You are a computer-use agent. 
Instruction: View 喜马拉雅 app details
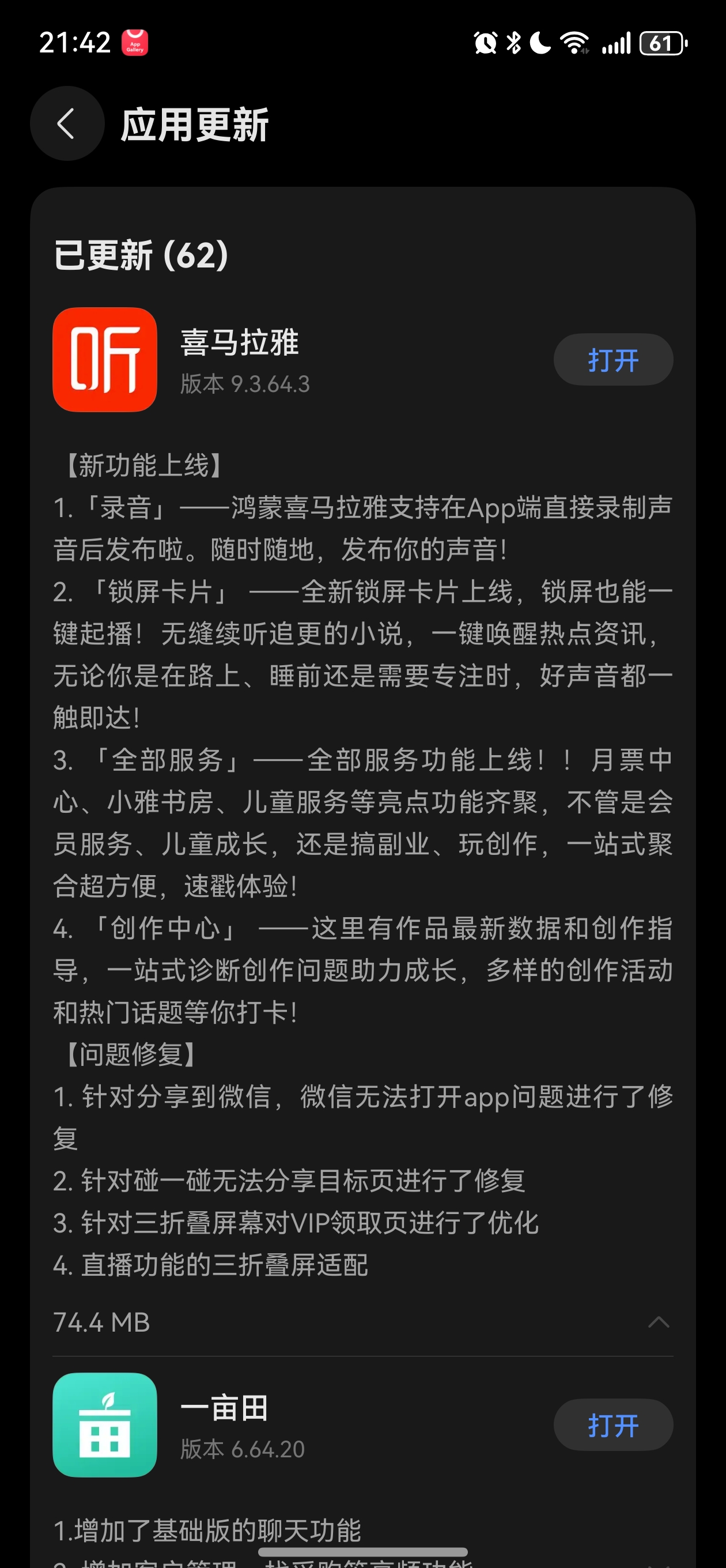tap(105, 360)
